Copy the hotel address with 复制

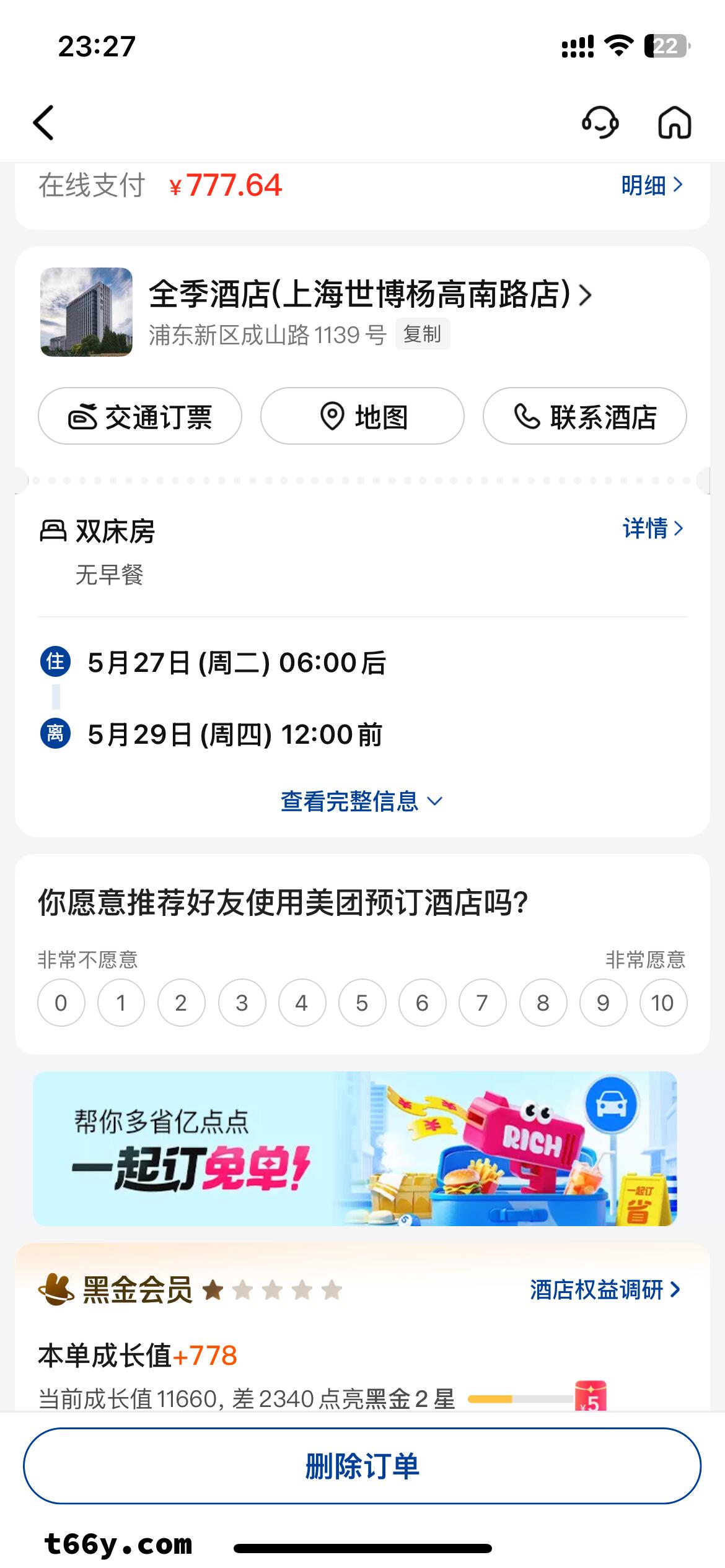point(422,334)
